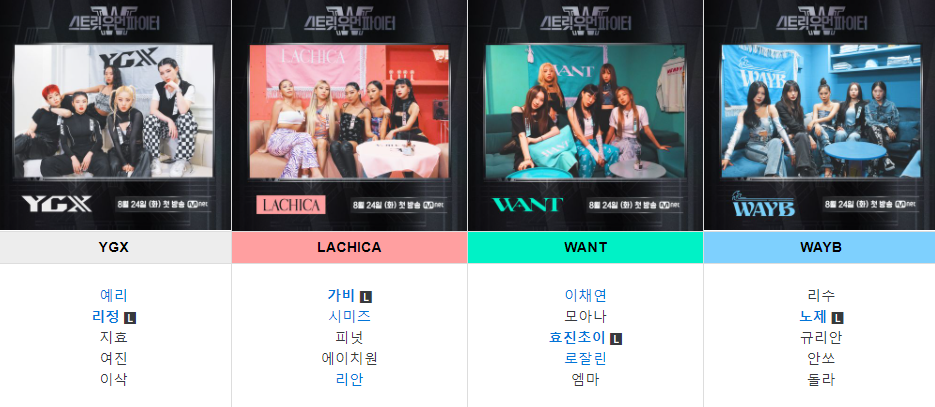The image size is (935, 407).
Task: Open YGX leader 리정's page
Action: pyautogui.click(x=106, y=316)
